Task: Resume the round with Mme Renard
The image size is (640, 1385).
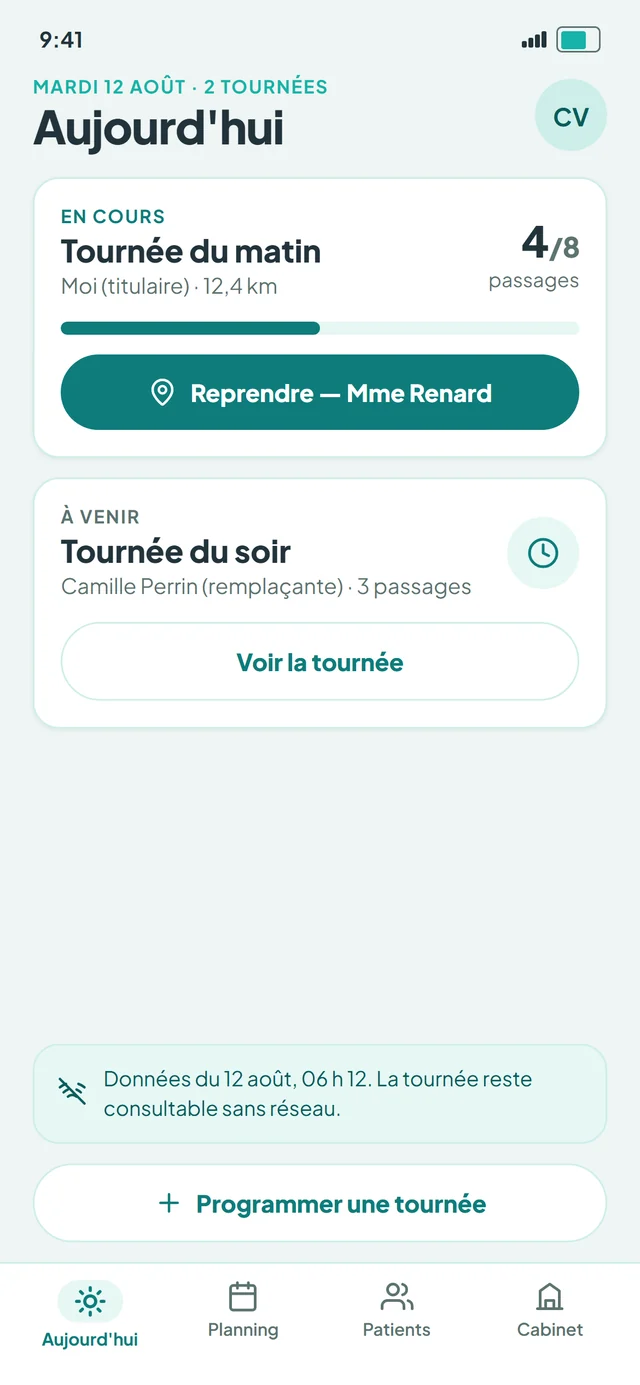Action: pyautogui.click(x=320, y=393)
